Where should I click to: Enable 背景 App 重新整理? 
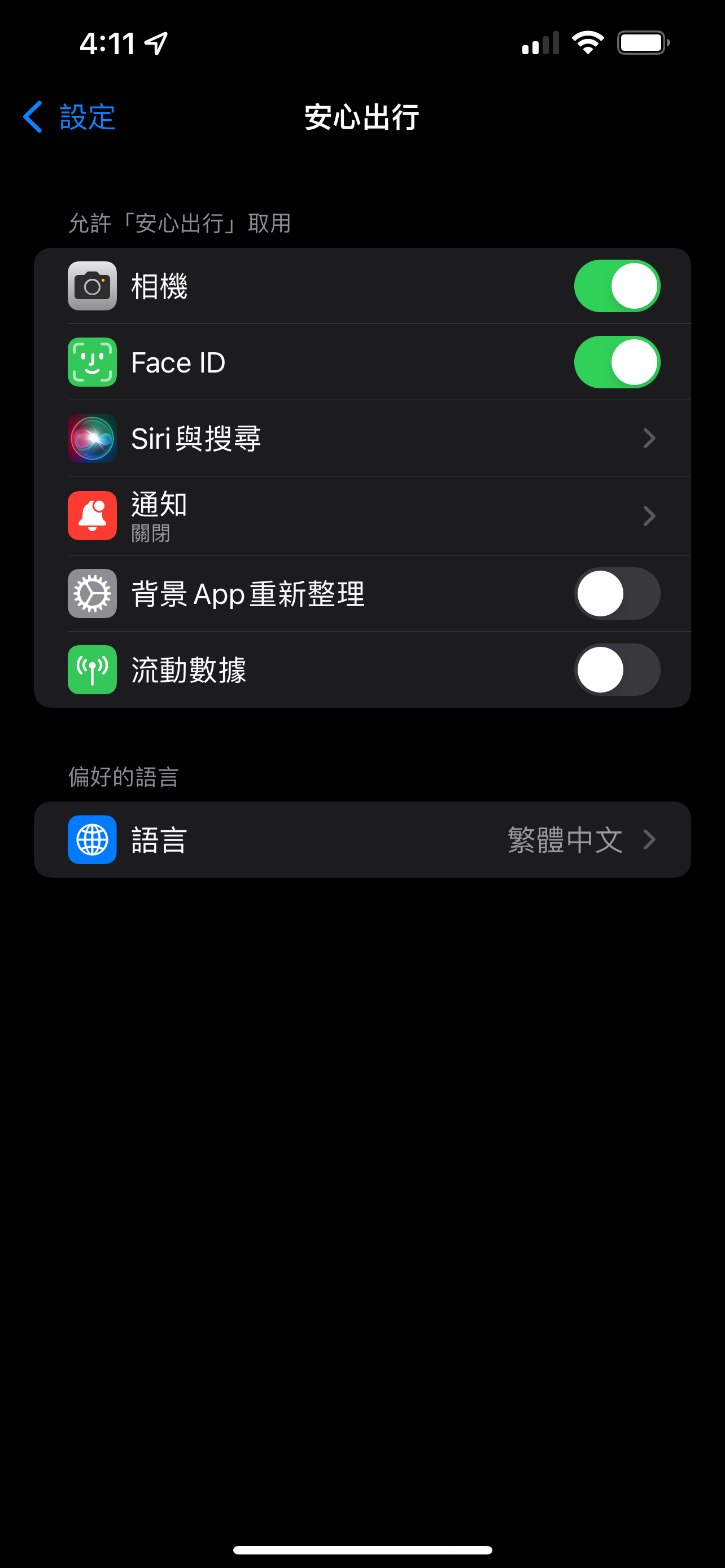tap(617, 593)
